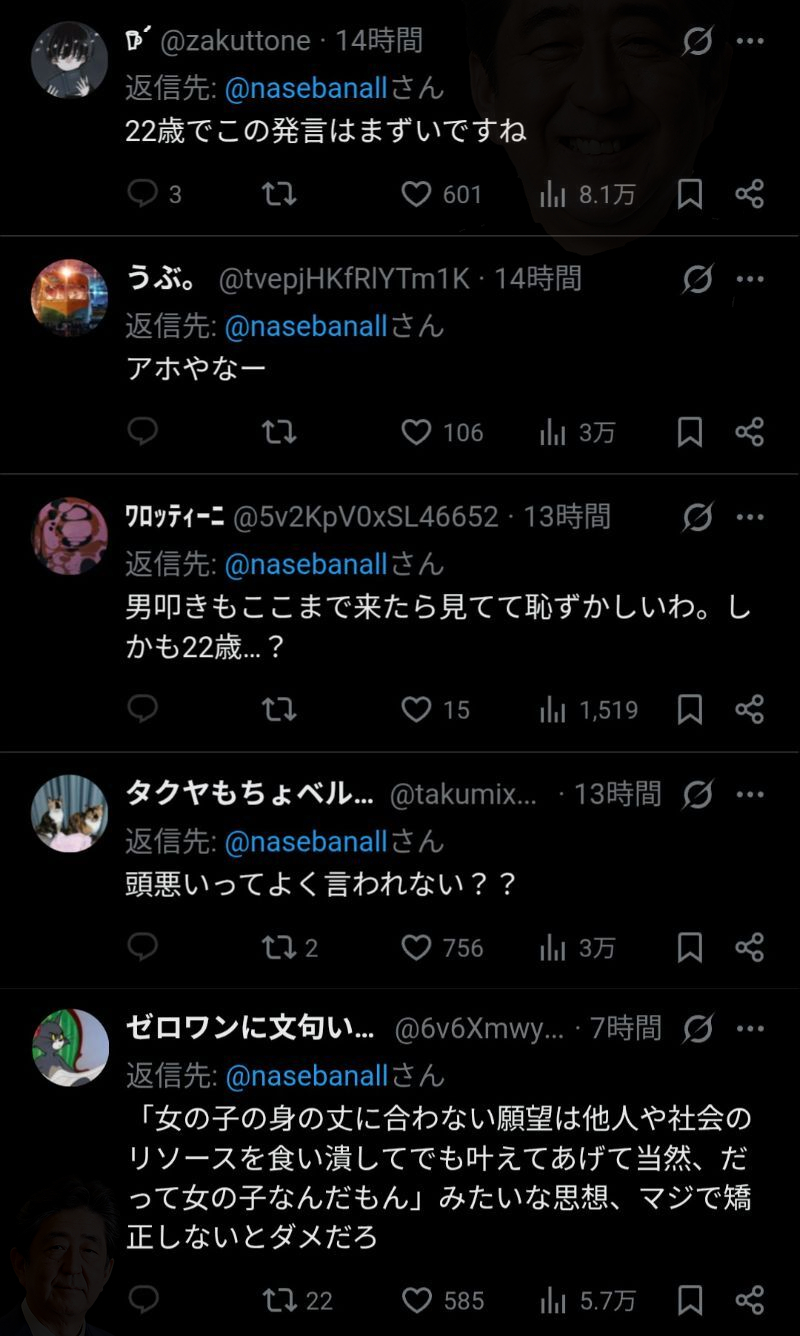Open タクヤもちょベル's profile avatar
This screenshot has width=800, height=1336.
[x=69, y=812]
